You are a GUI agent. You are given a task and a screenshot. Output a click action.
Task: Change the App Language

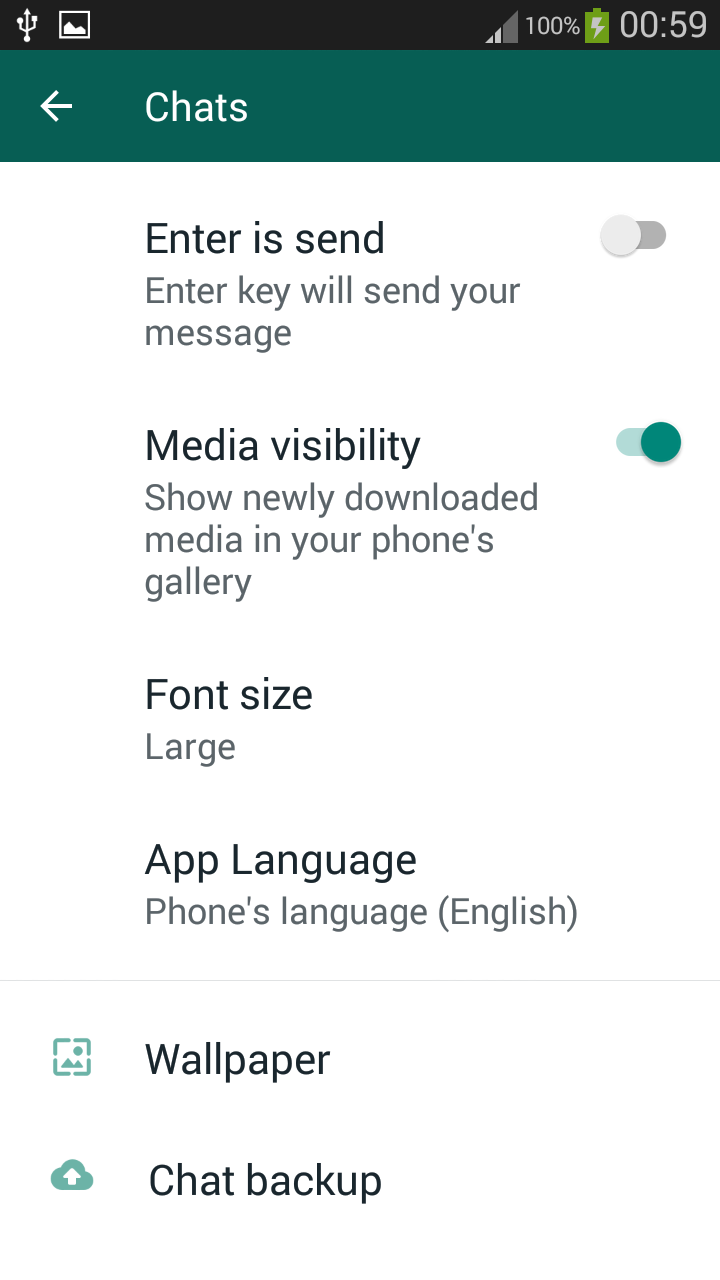click(360, 885)
